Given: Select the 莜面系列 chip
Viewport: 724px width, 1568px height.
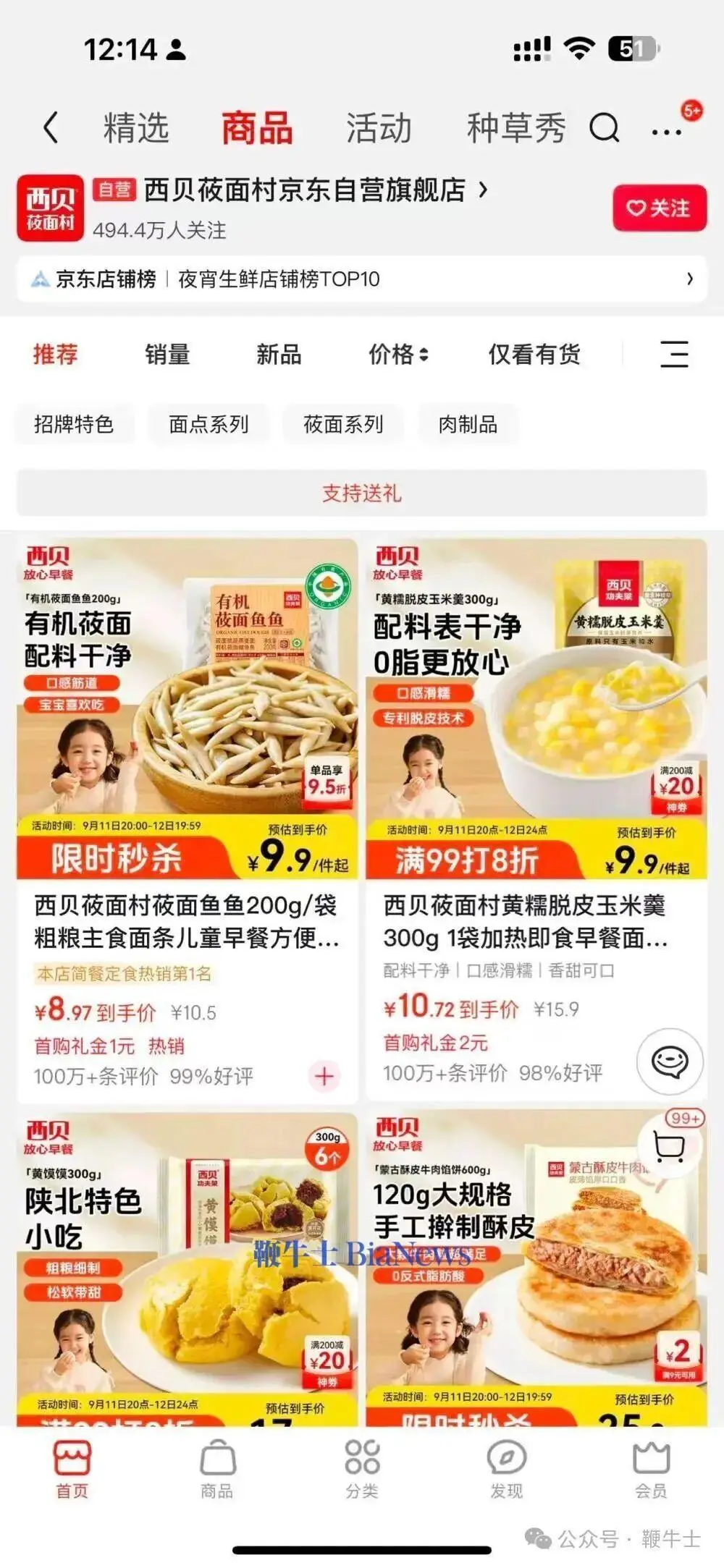Looking at the screenshot, I should pyautogui.click(x=343, y=424).
